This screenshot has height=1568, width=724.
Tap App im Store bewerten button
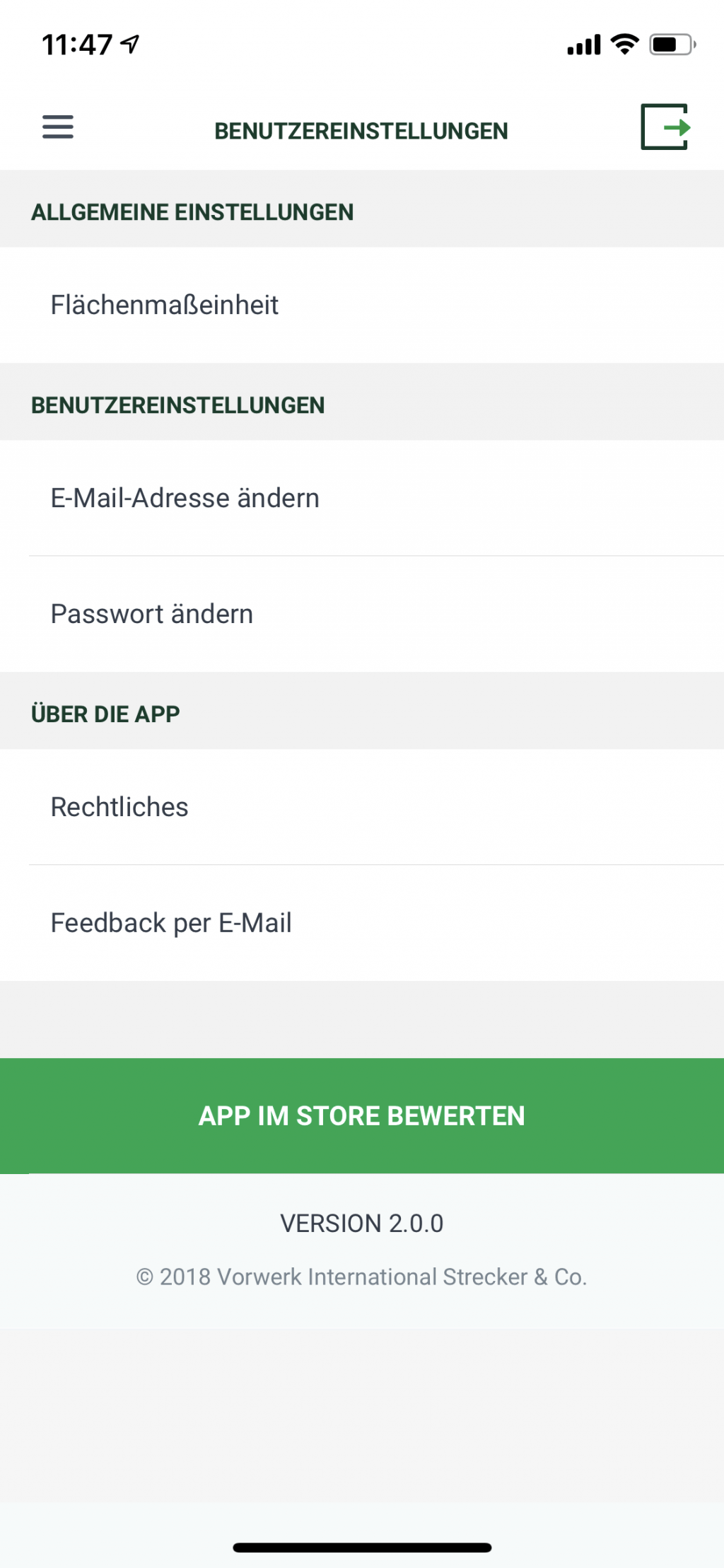[362, 1115]
